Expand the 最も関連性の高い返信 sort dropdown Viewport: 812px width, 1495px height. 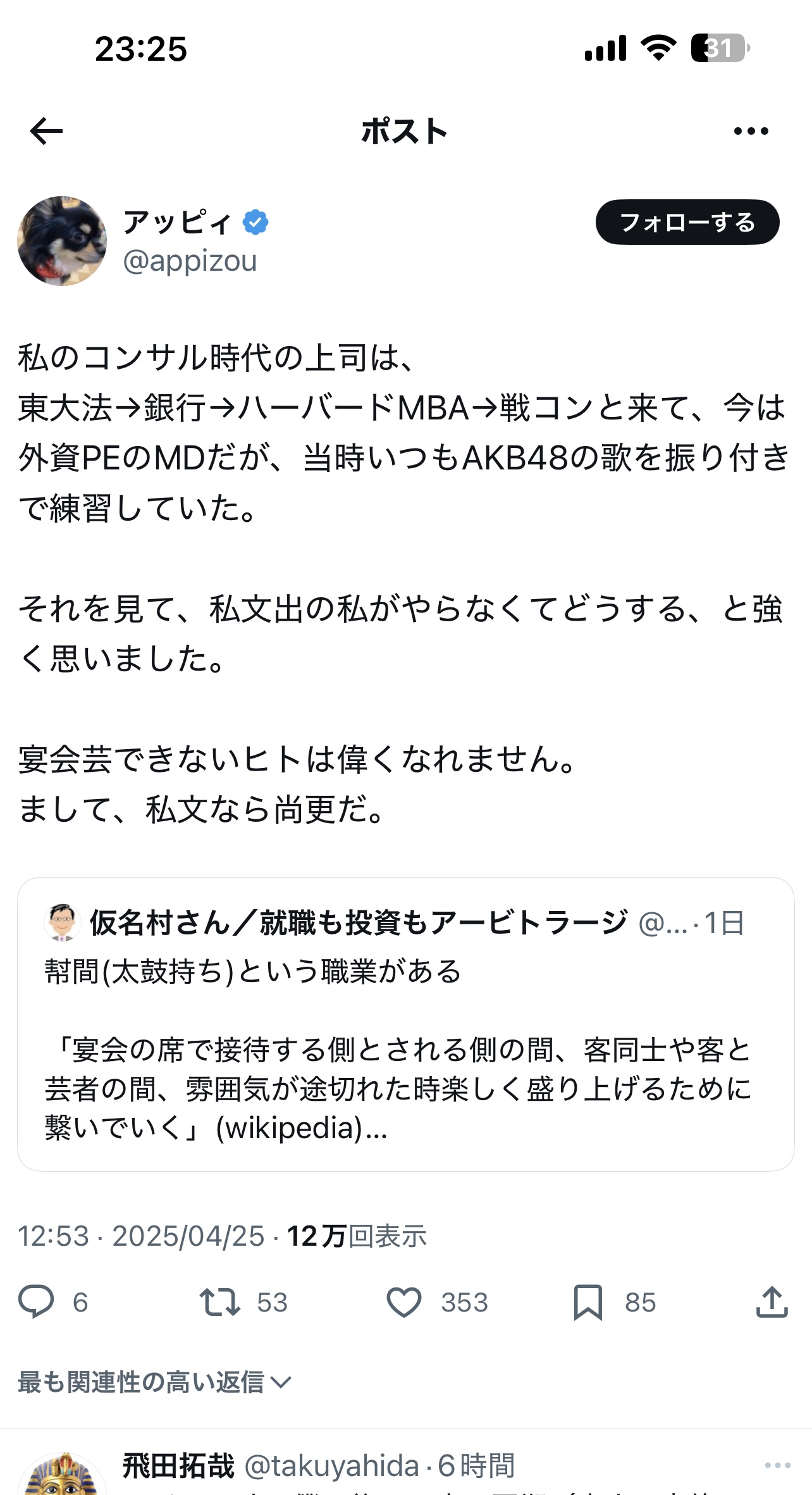click(154, 1382)
